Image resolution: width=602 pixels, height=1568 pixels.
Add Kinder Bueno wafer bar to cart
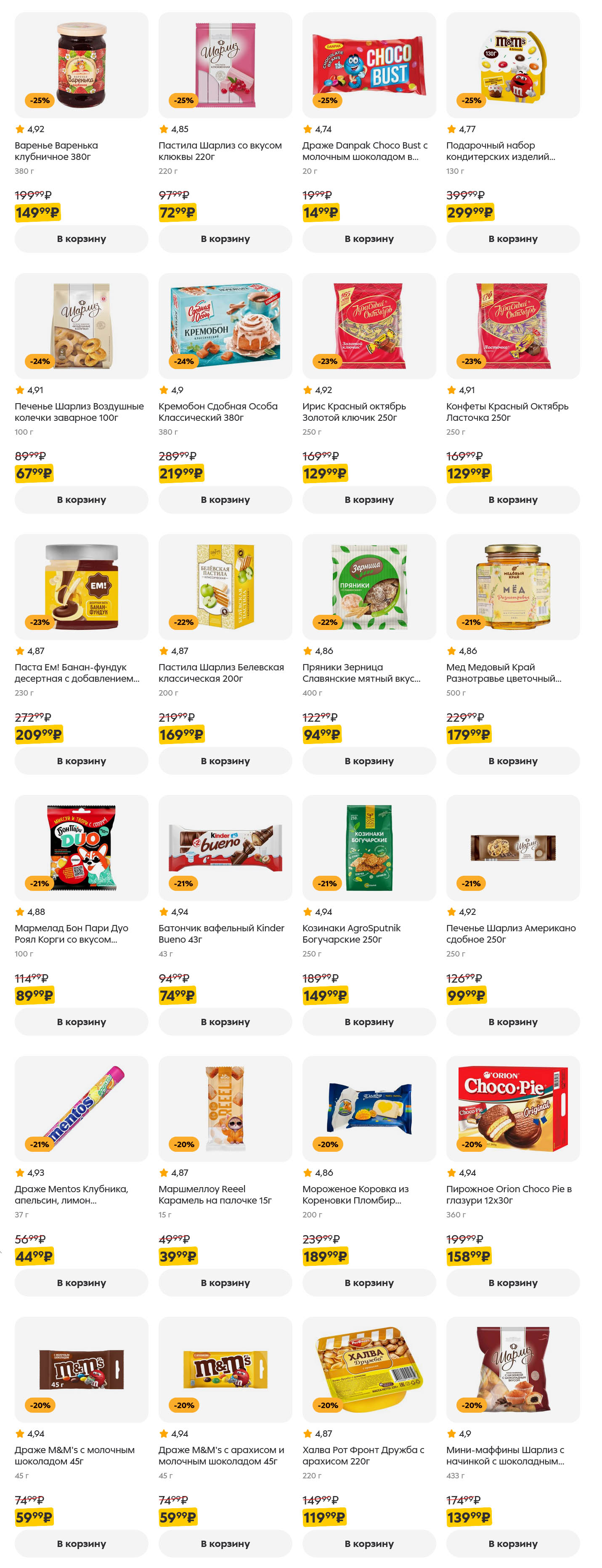[x=225, y=1021]
